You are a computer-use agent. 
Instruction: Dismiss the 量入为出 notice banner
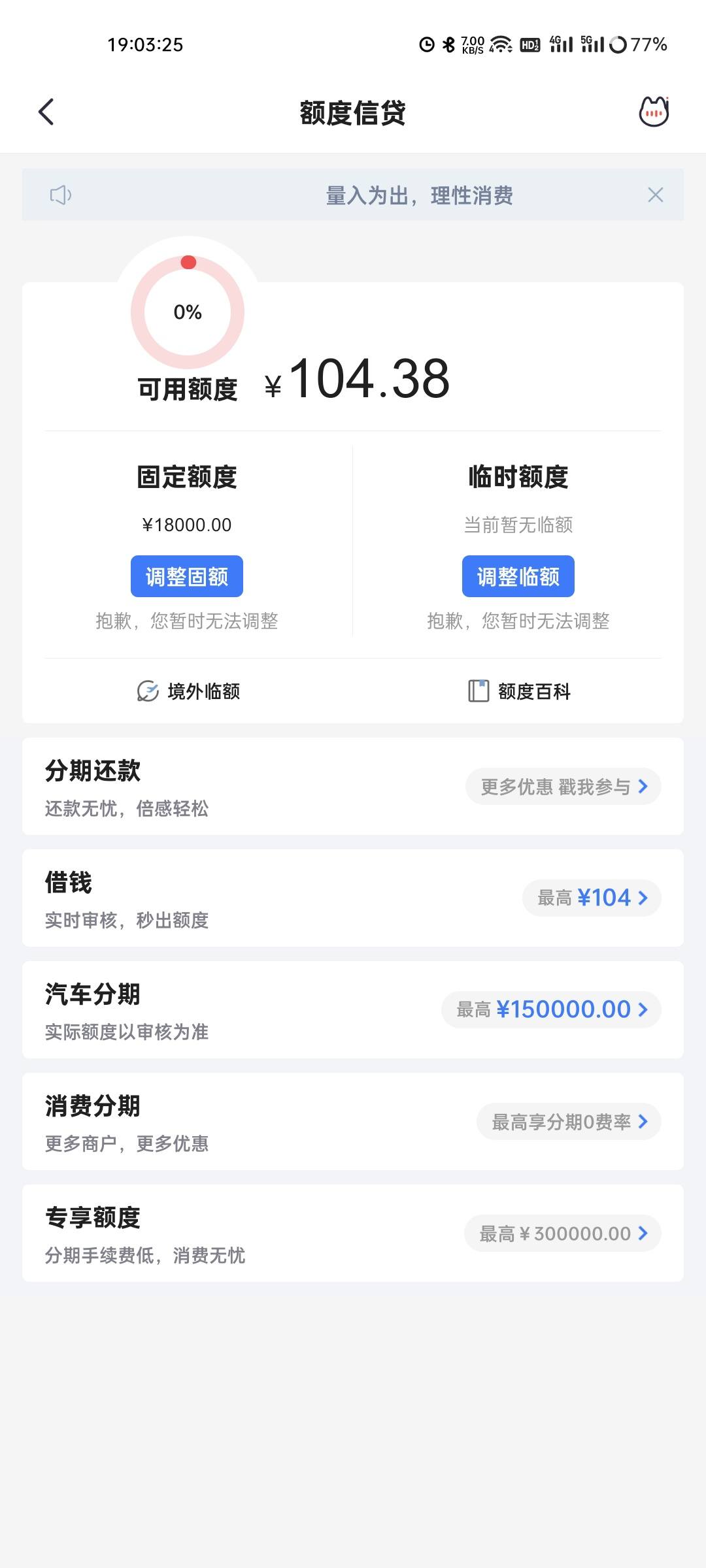coord(655,195)
